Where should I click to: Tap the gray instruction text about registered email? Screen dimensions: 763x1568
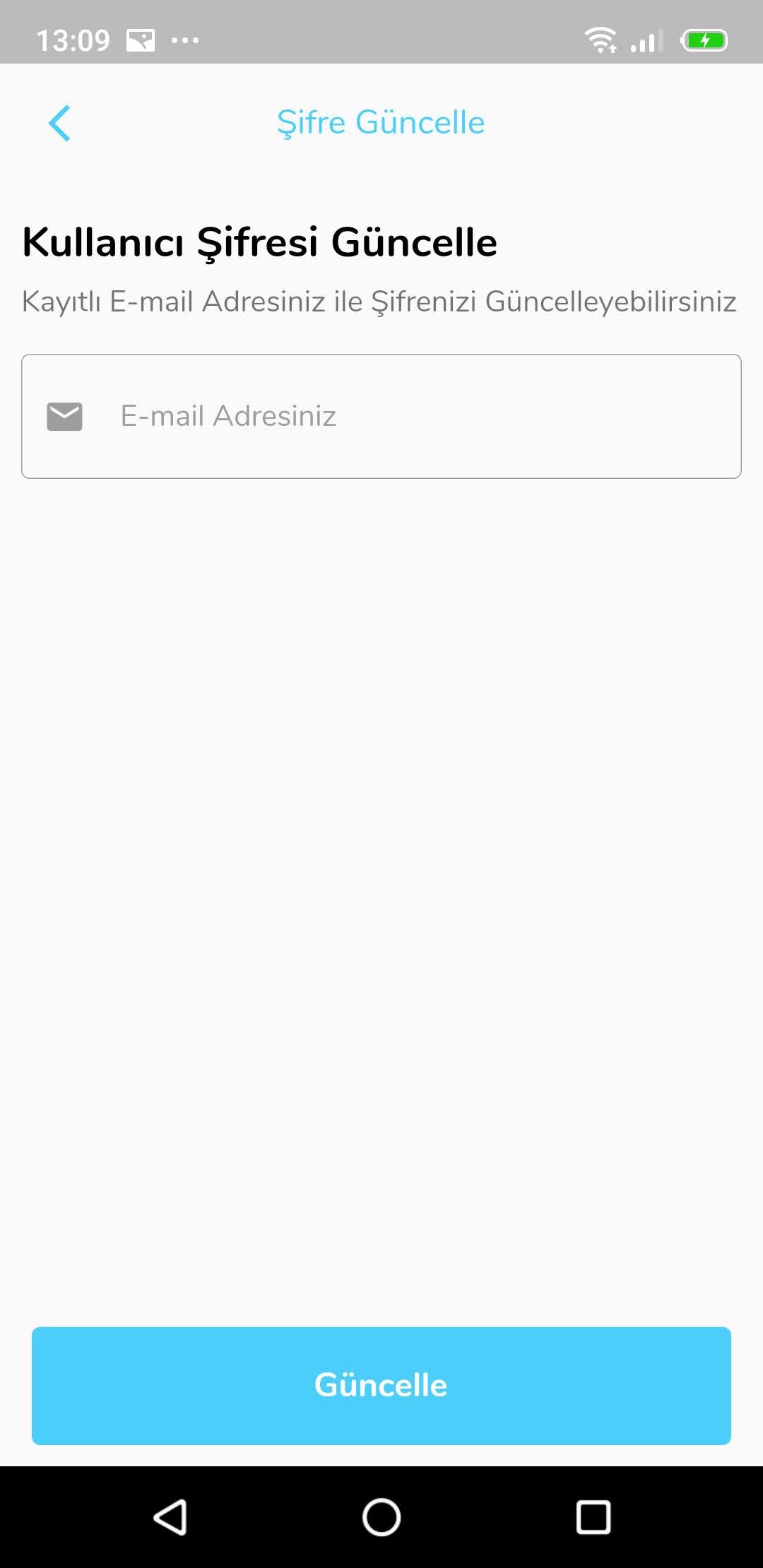pos(379,301)
